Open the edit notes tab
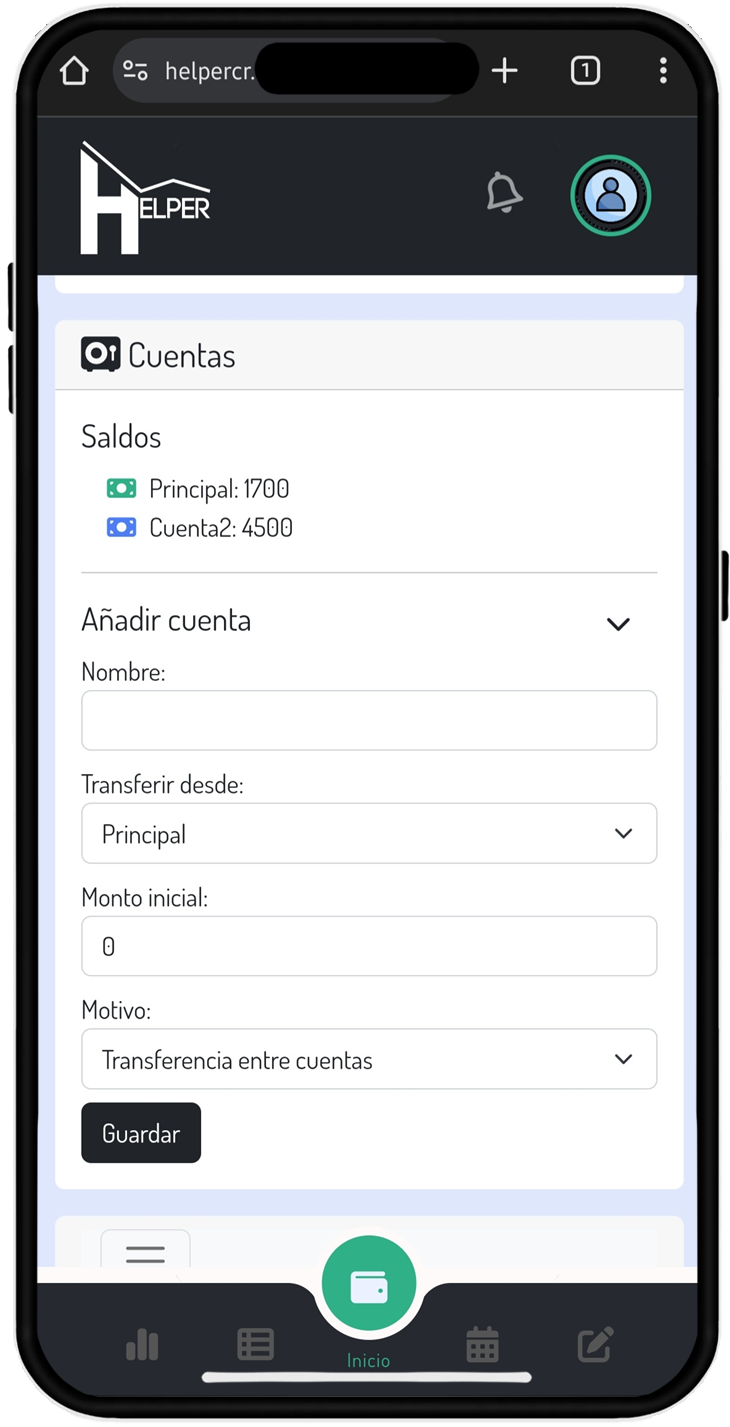The height and width of the screenshot is (1427, 730). click(595, 1345)
